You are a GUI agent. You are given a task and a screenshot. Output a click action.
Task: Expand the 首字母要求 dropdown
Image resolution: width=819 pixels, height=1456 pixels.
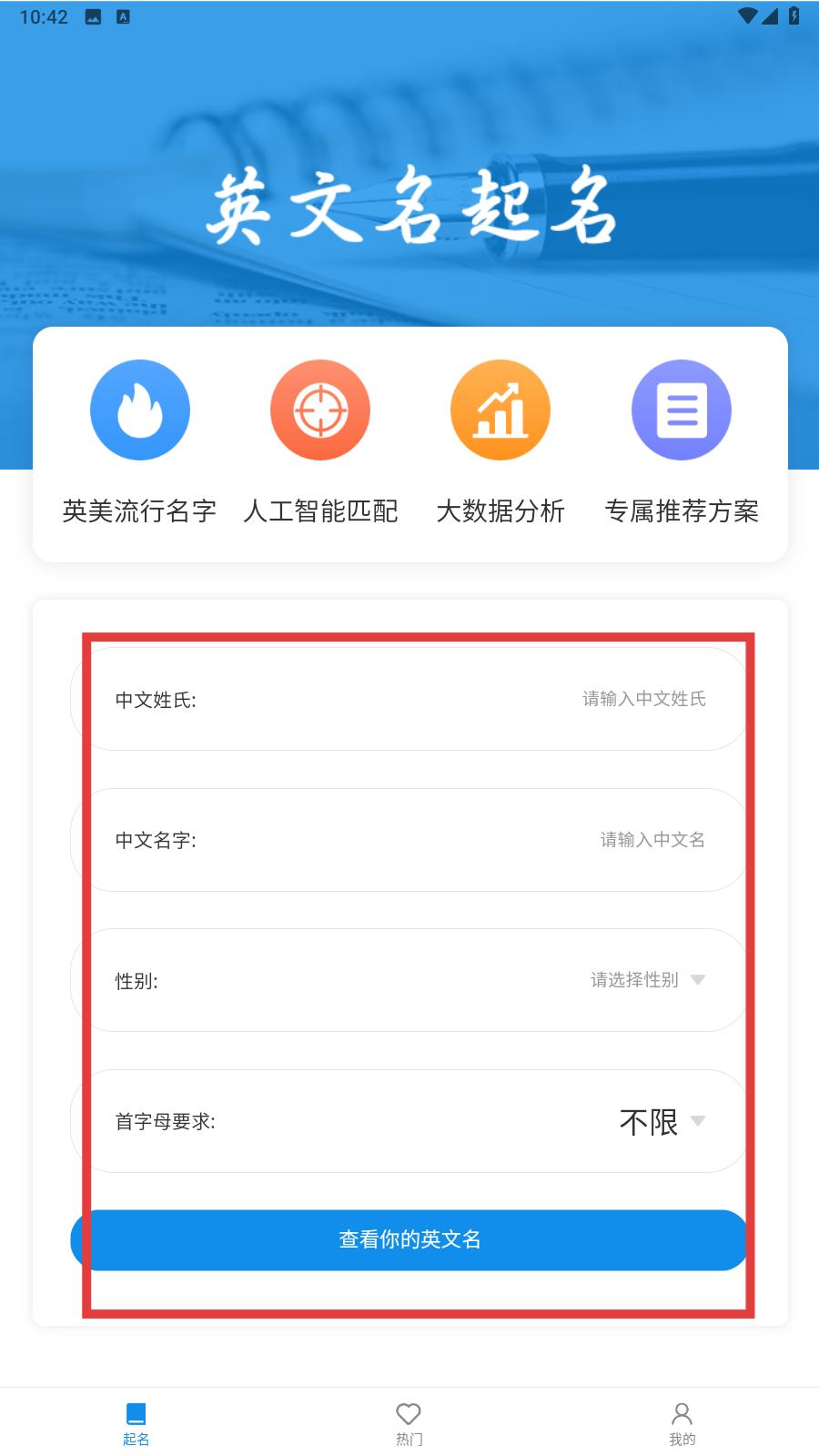click(662, 1121)
